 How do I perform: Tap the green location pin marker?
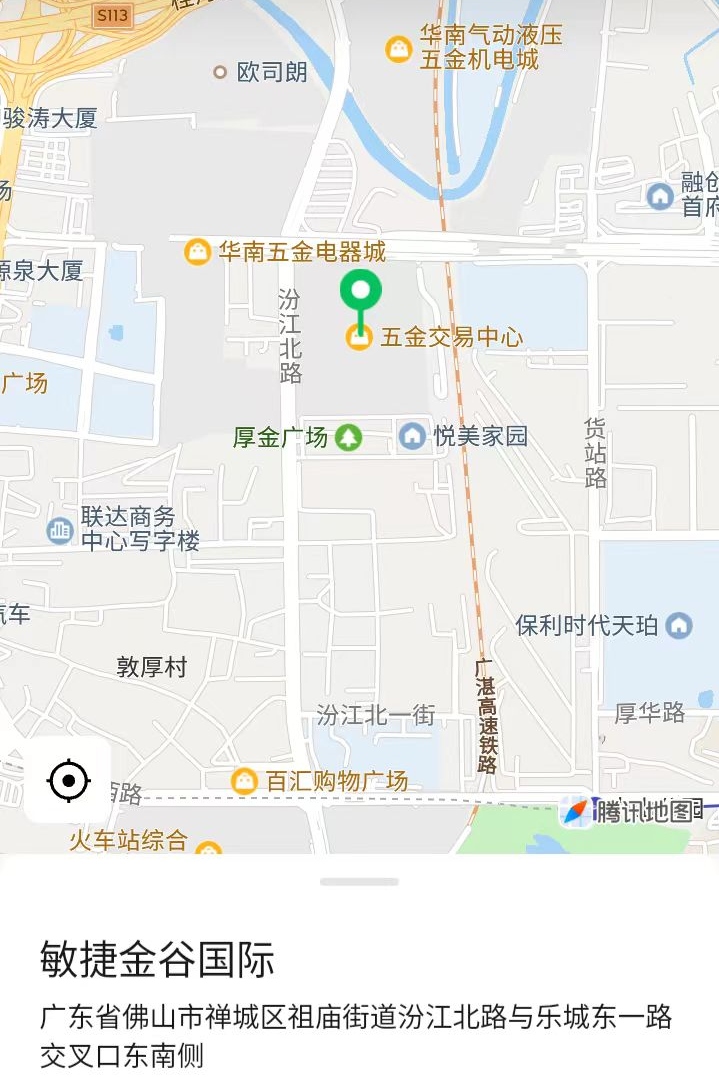(360, 291)
